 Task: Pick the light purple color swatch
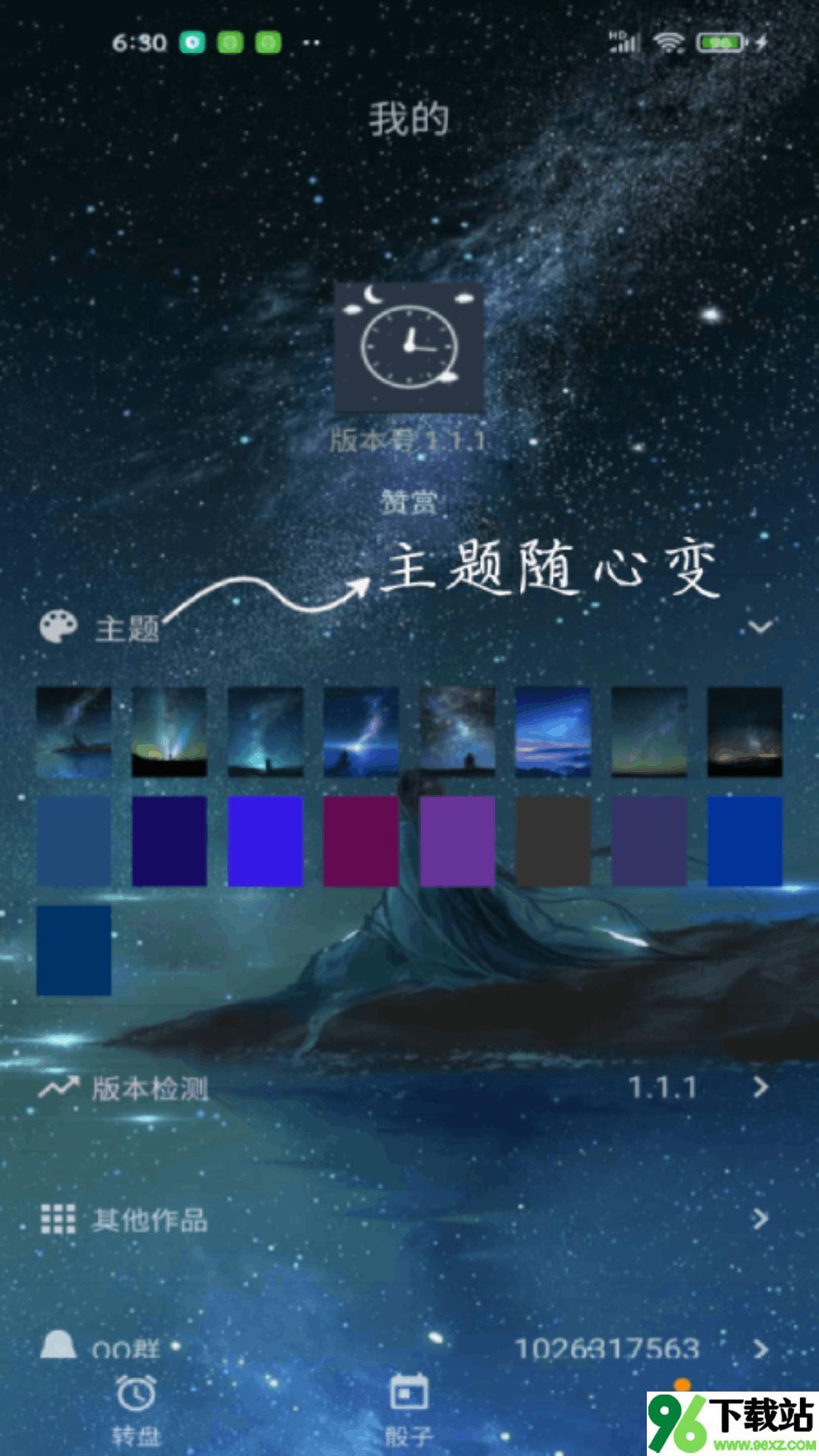click(x=457, y=841)
